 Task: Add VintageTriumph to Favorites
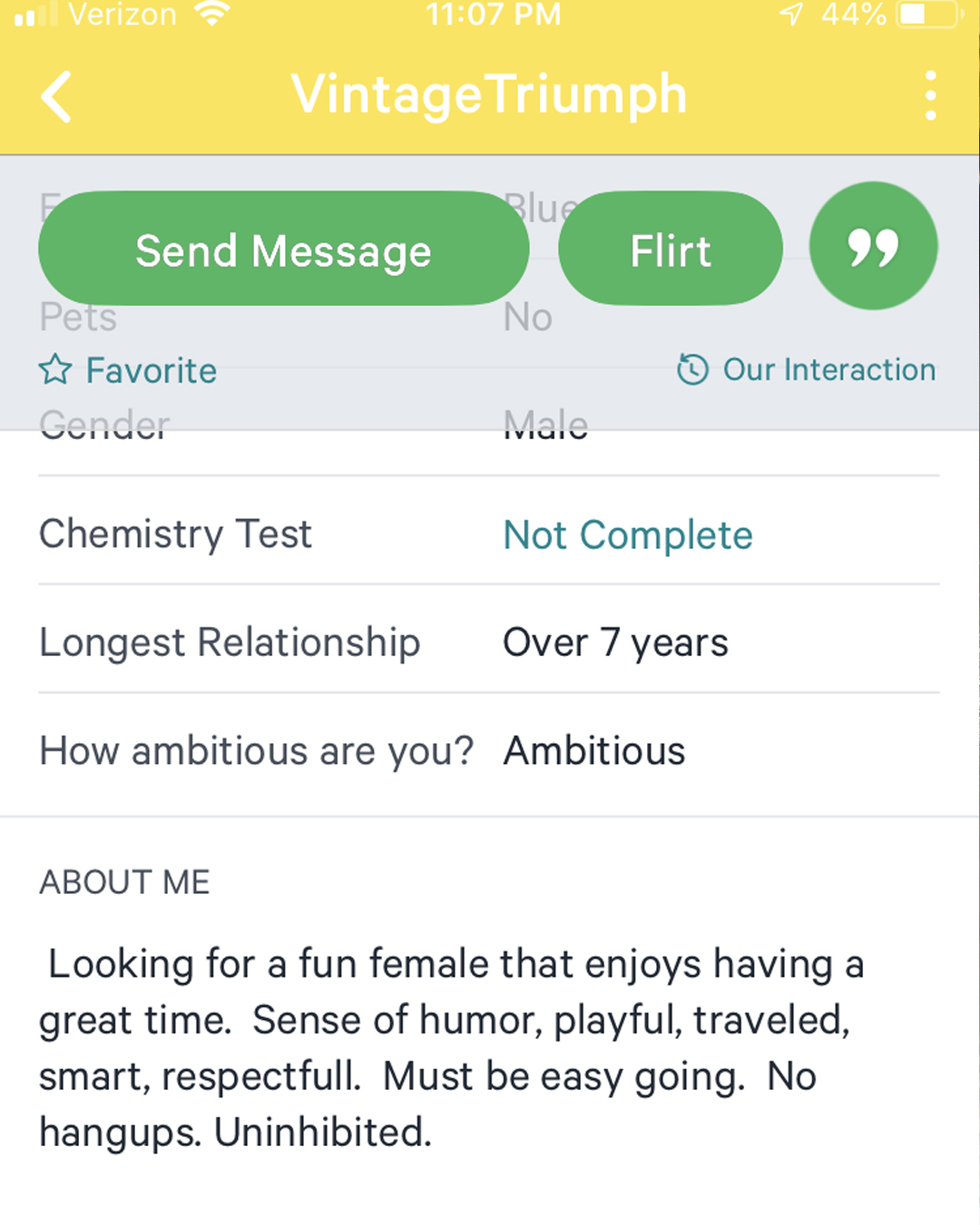tap(129, 370)
